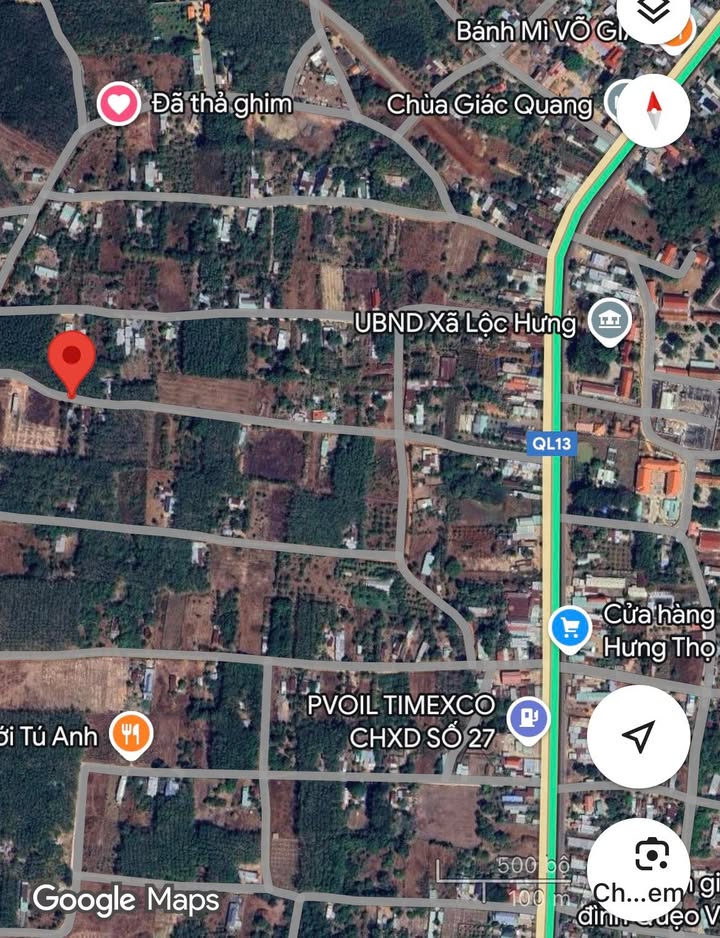Screen dimensions: 720x938
Task: Open the map layers selector
Action: 654,14
